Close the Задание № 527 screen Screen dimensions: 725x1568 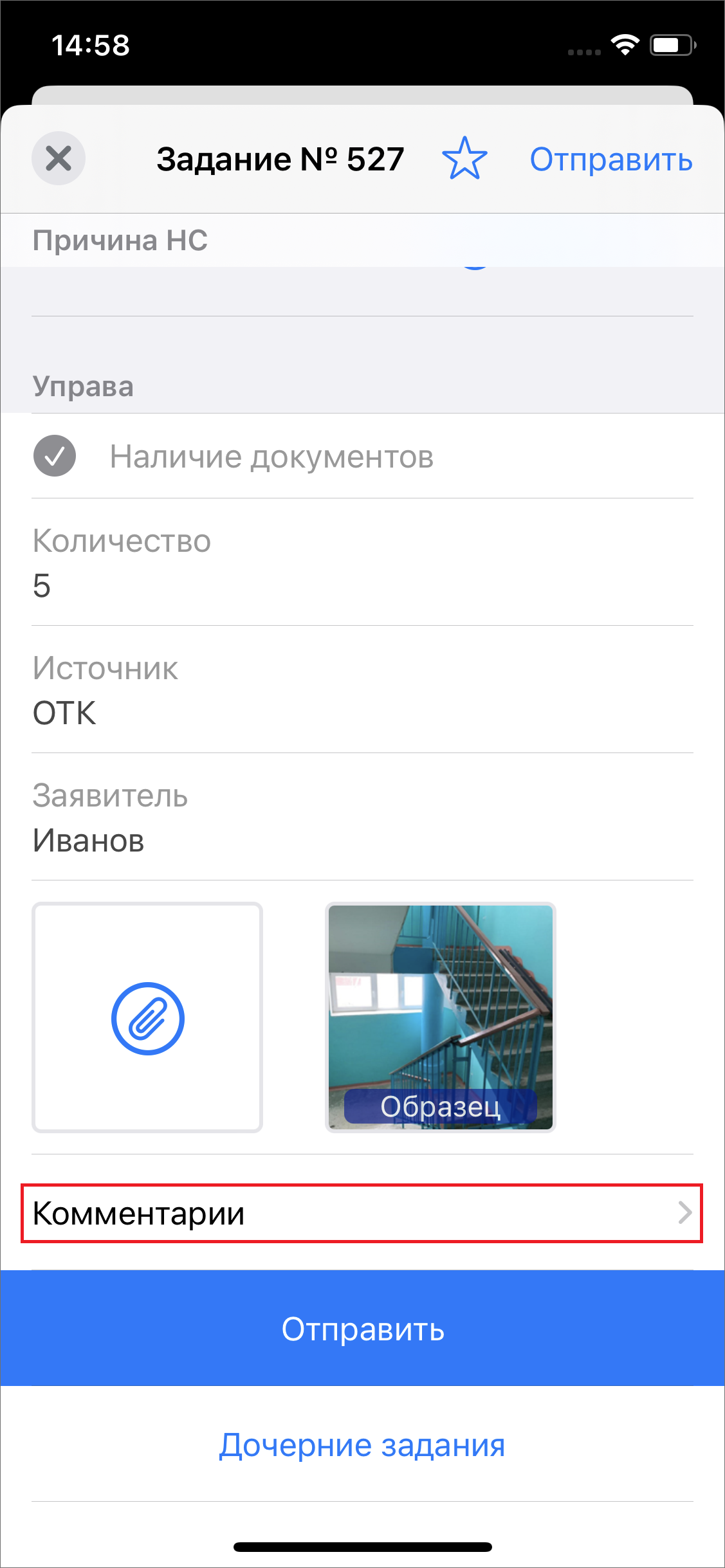59,158
